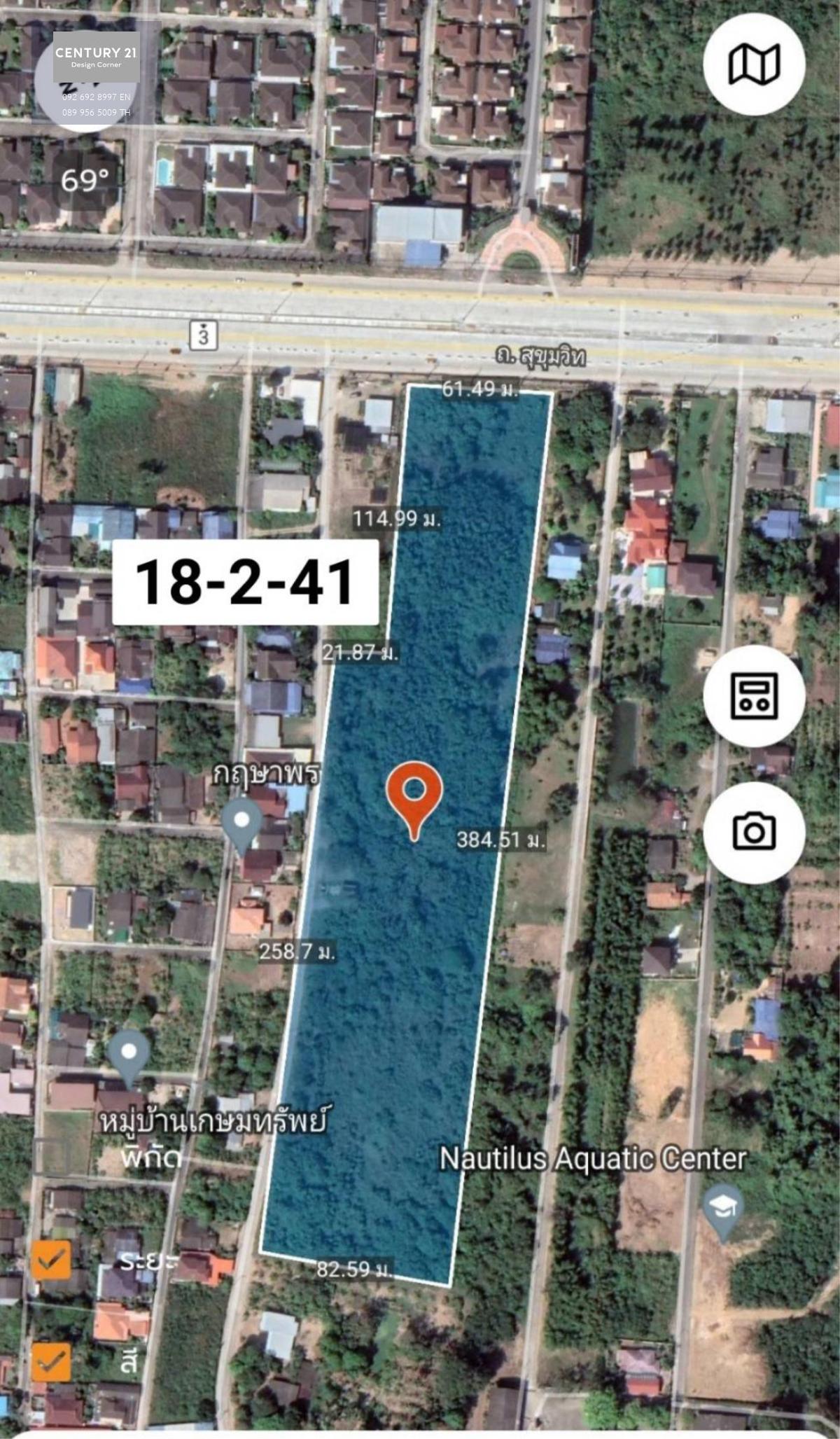Tap the red pin on the plot
This screenshot has width=840, height=1439.
click(414, 800)
